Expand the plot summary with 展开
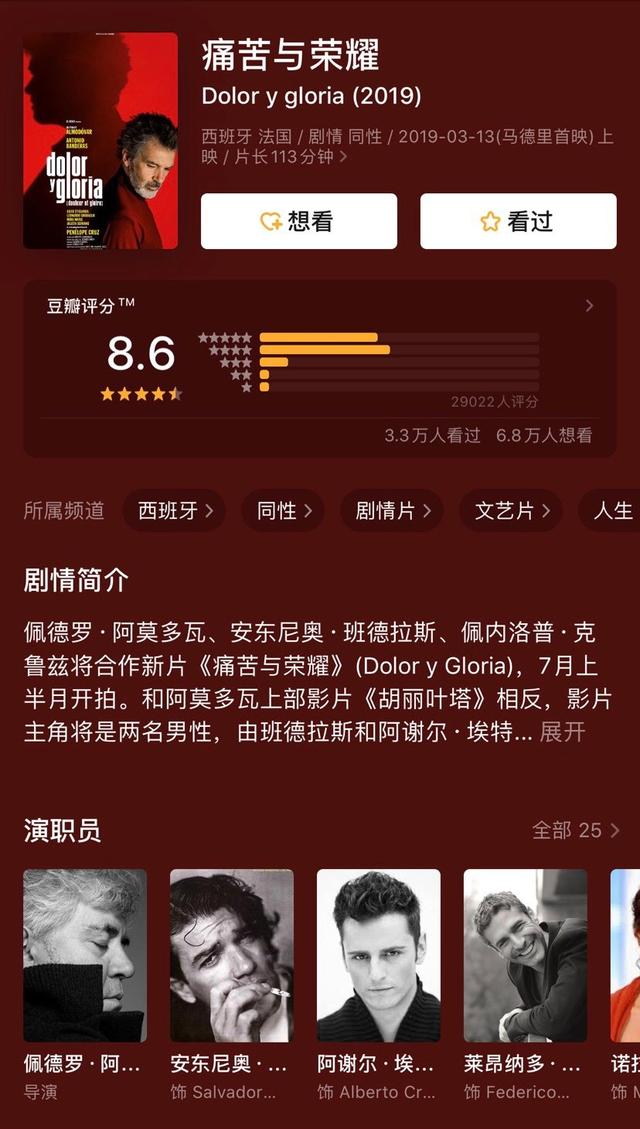This screenshot has width=640, height=1129. click(x=562, y=731)
